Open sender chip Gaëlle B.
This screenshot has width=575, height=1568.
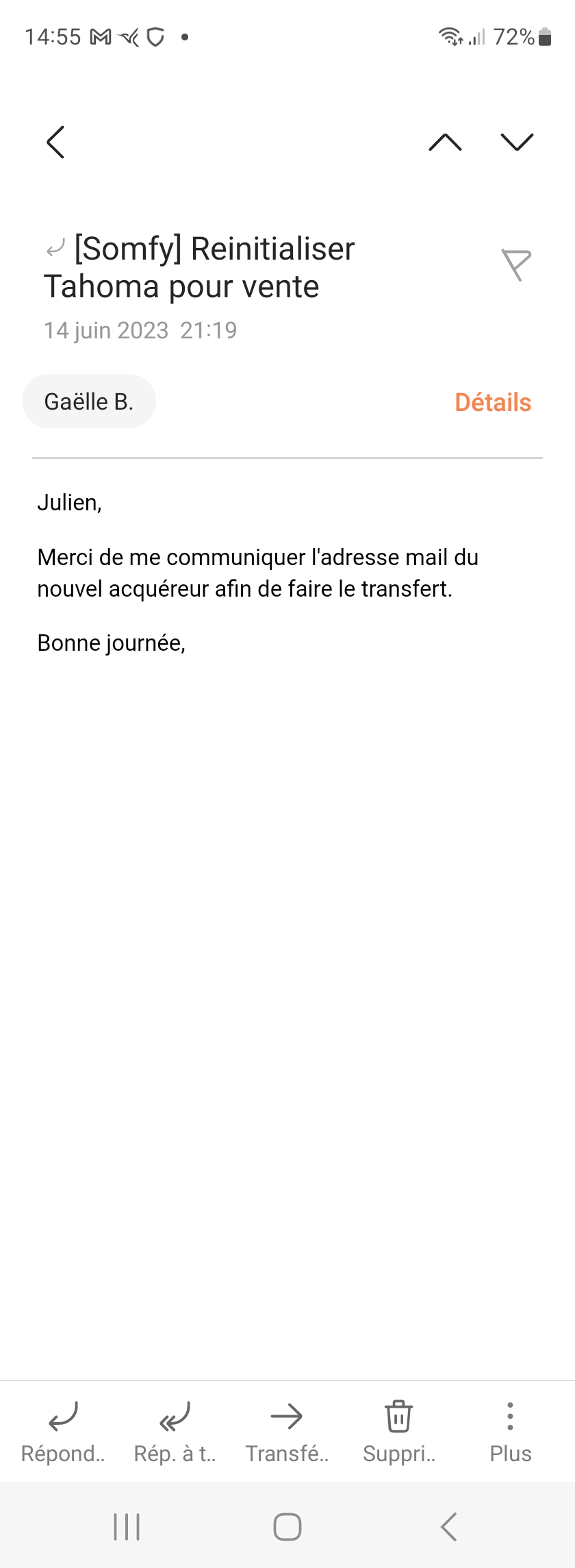[x=89, y=401]
